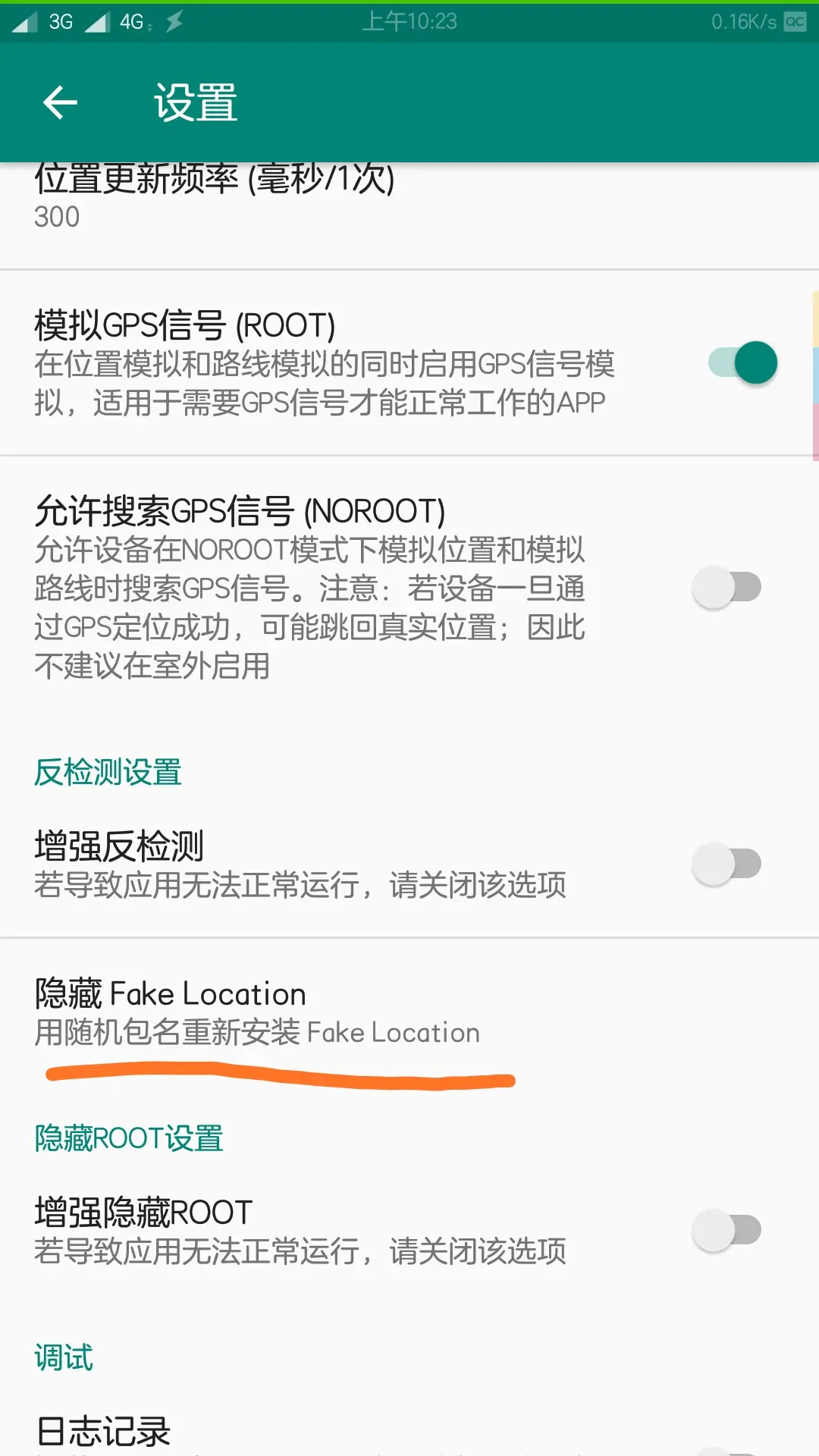Go back from the 设置 screen
The height and width of the screenshot is (1456, 819).
[x=61, y=103]
